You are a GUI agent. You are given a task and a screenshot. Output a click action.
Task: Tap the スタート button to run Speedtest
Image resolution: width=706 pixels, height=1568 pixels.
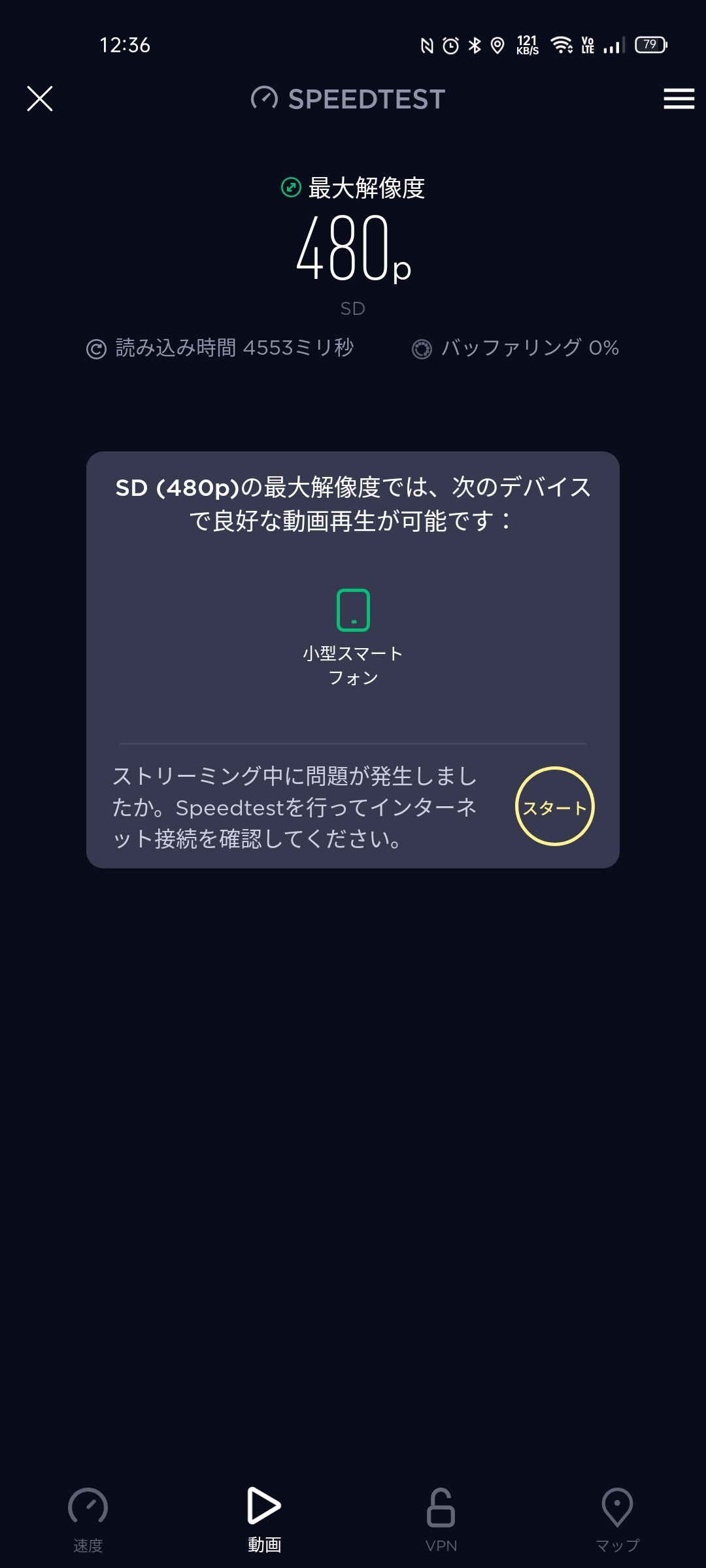tap(555, 806)
